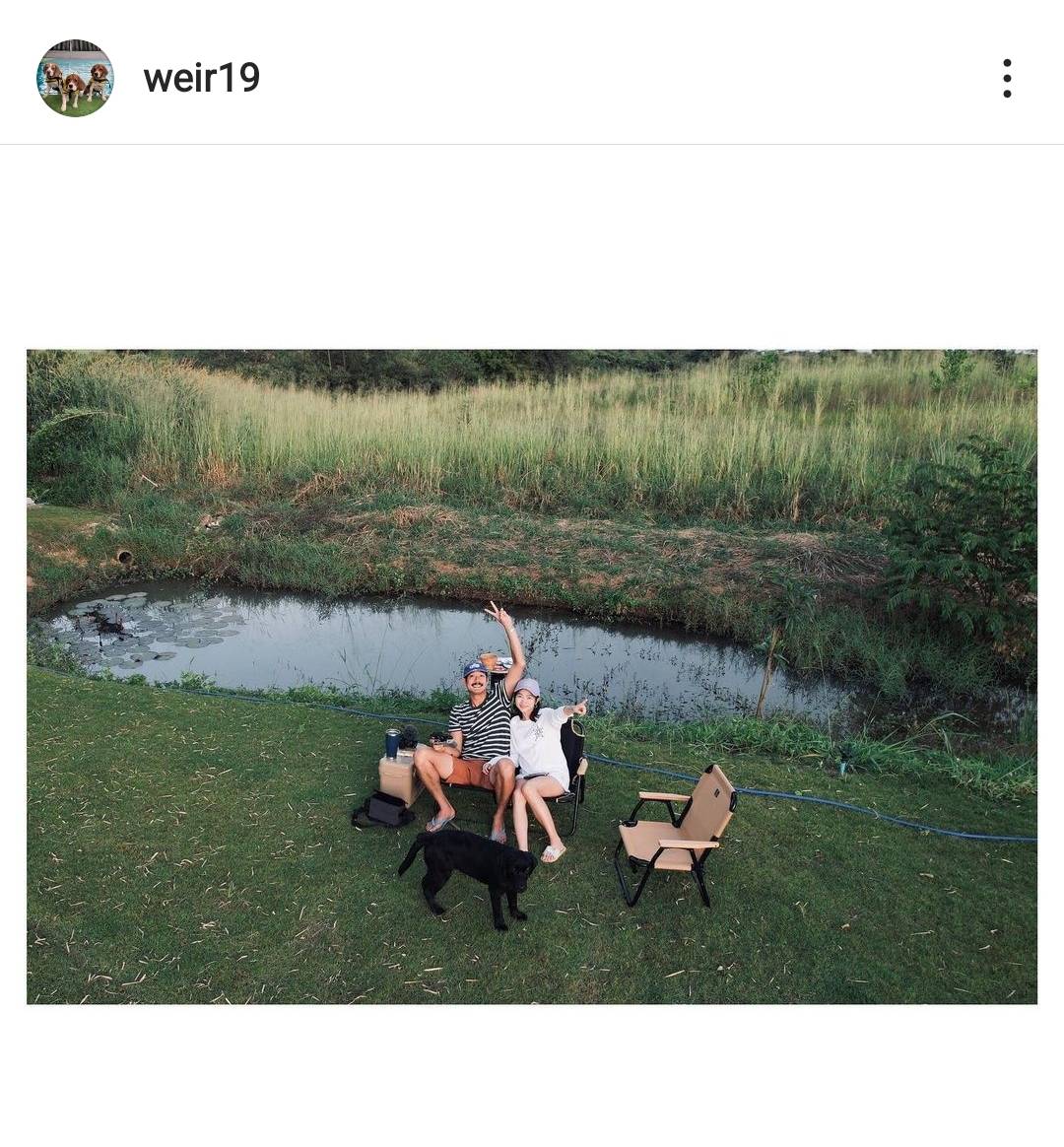
Task: Open the pond picnic post photo
Action: [x=532, y=676]
